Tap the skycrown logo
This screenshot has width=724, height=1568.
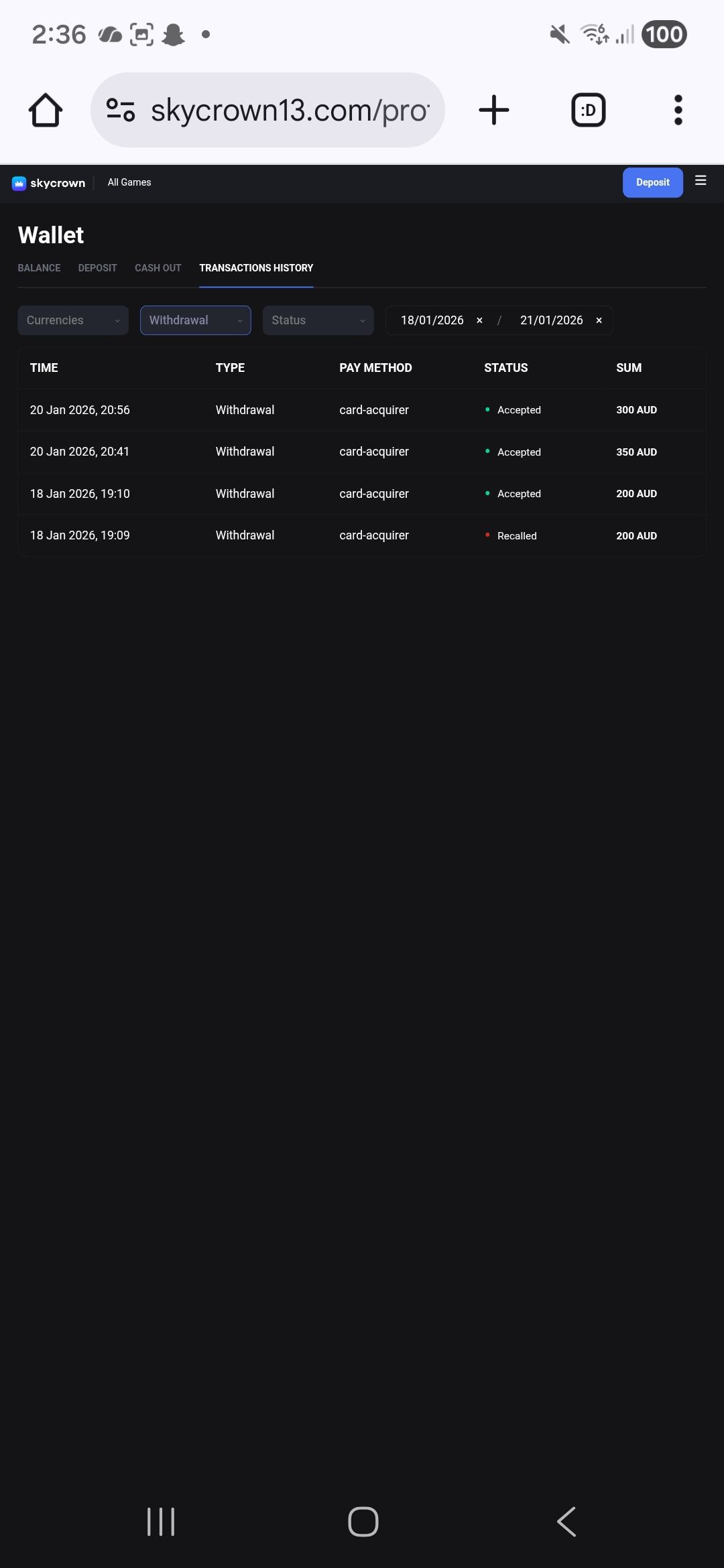pos(49,183)
